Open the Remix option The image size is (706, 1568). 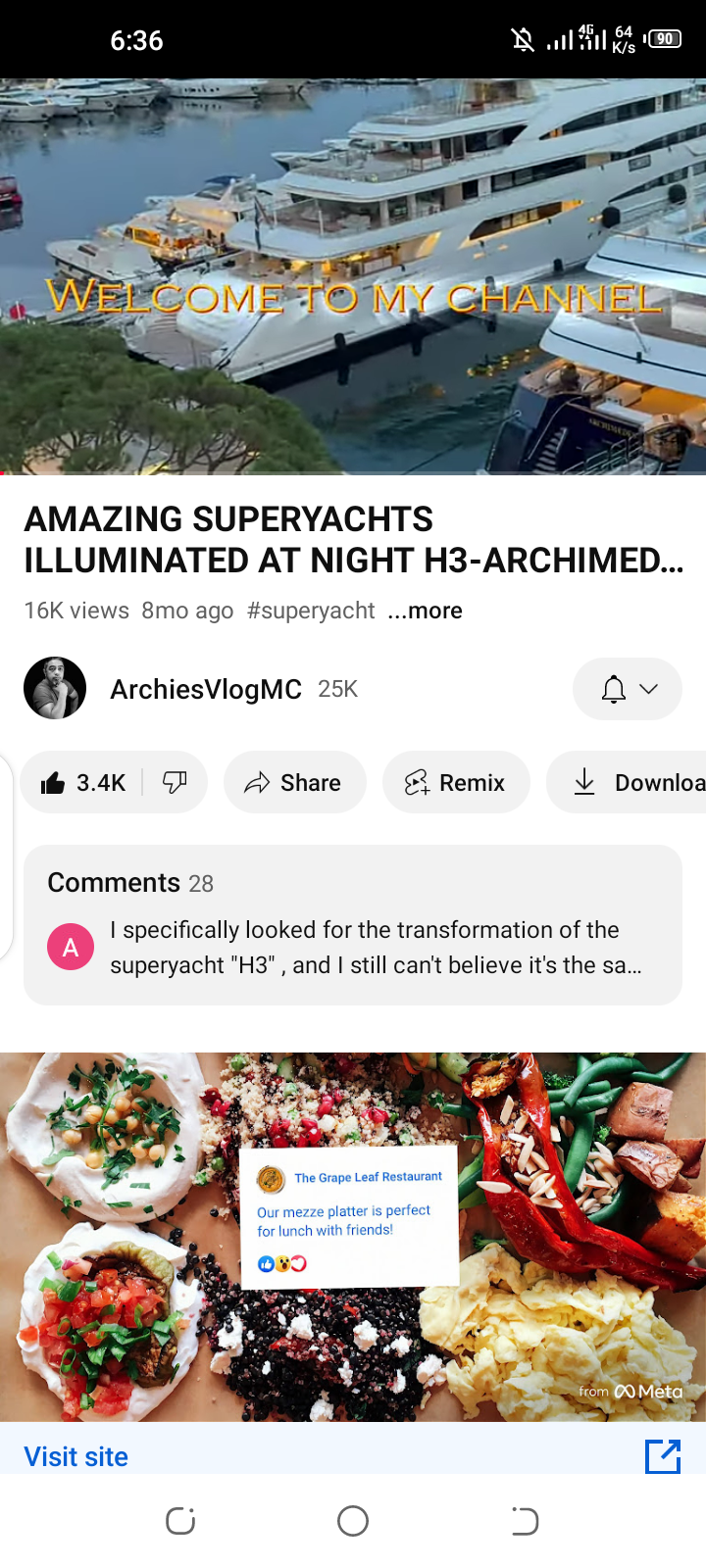pyautogui.click(x=456, y=782)
